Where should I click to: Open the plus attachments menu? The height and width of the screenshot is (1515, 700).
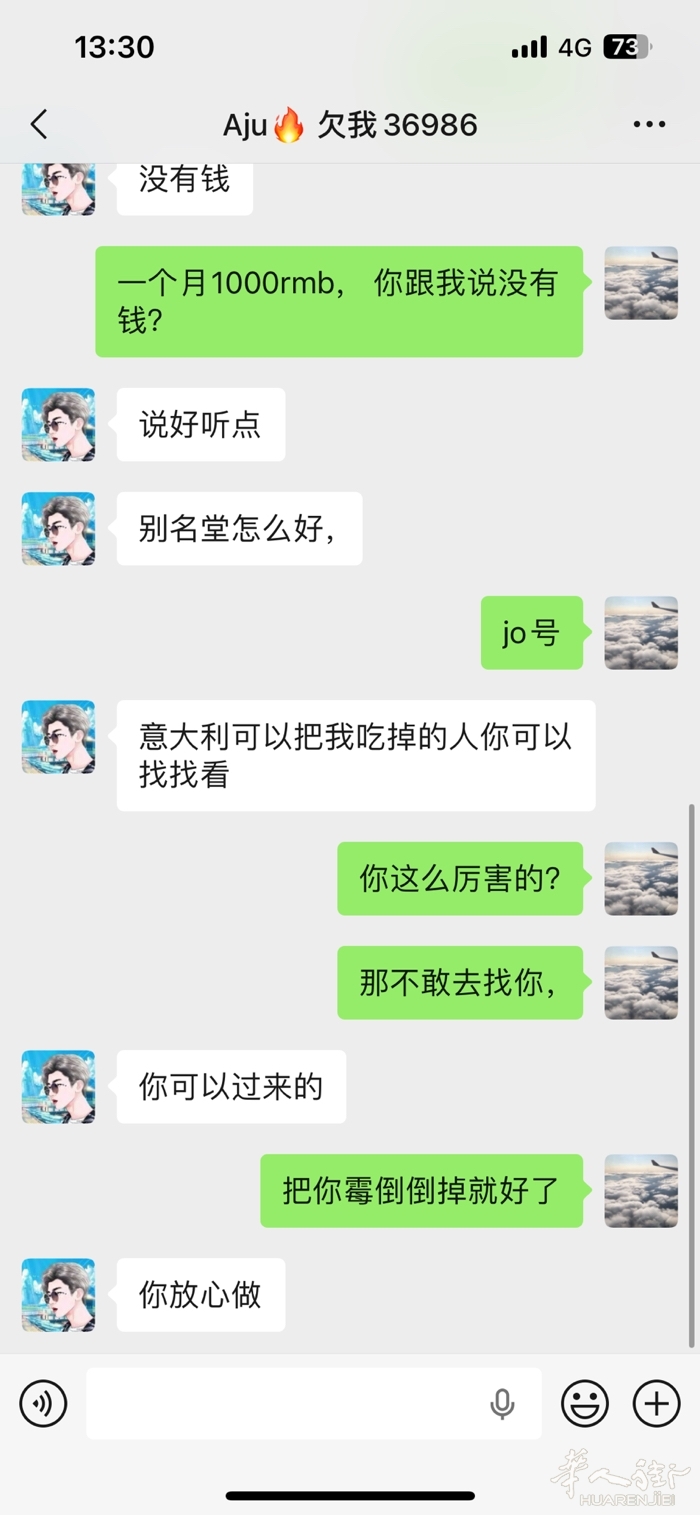[657, 1404]
